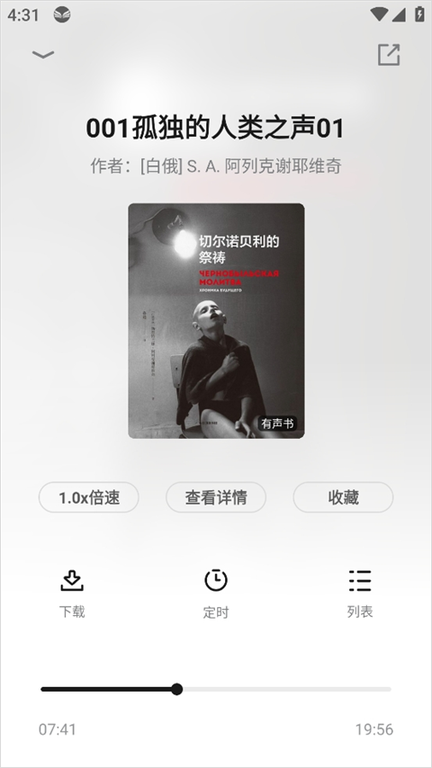Viewport: 432px width, 768px height.
Task: Collapse the player with the down chevron
Action: (x=43, y=55)
